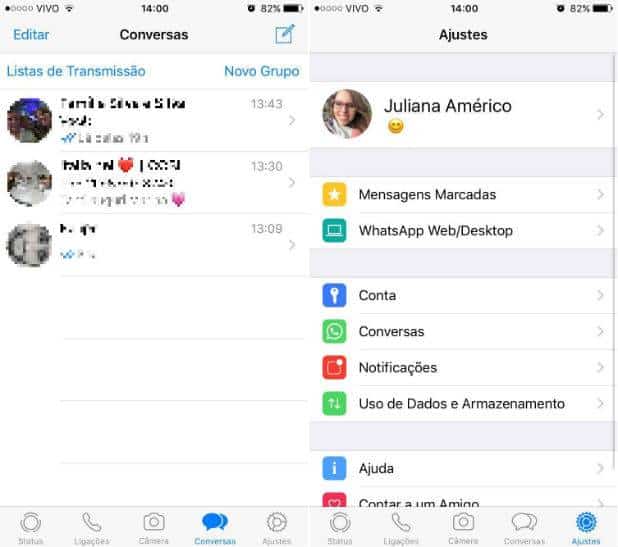Open Listas de Transmissão
Image resolution: width=618 pixels, height=547 pixels.
point(76,71)
